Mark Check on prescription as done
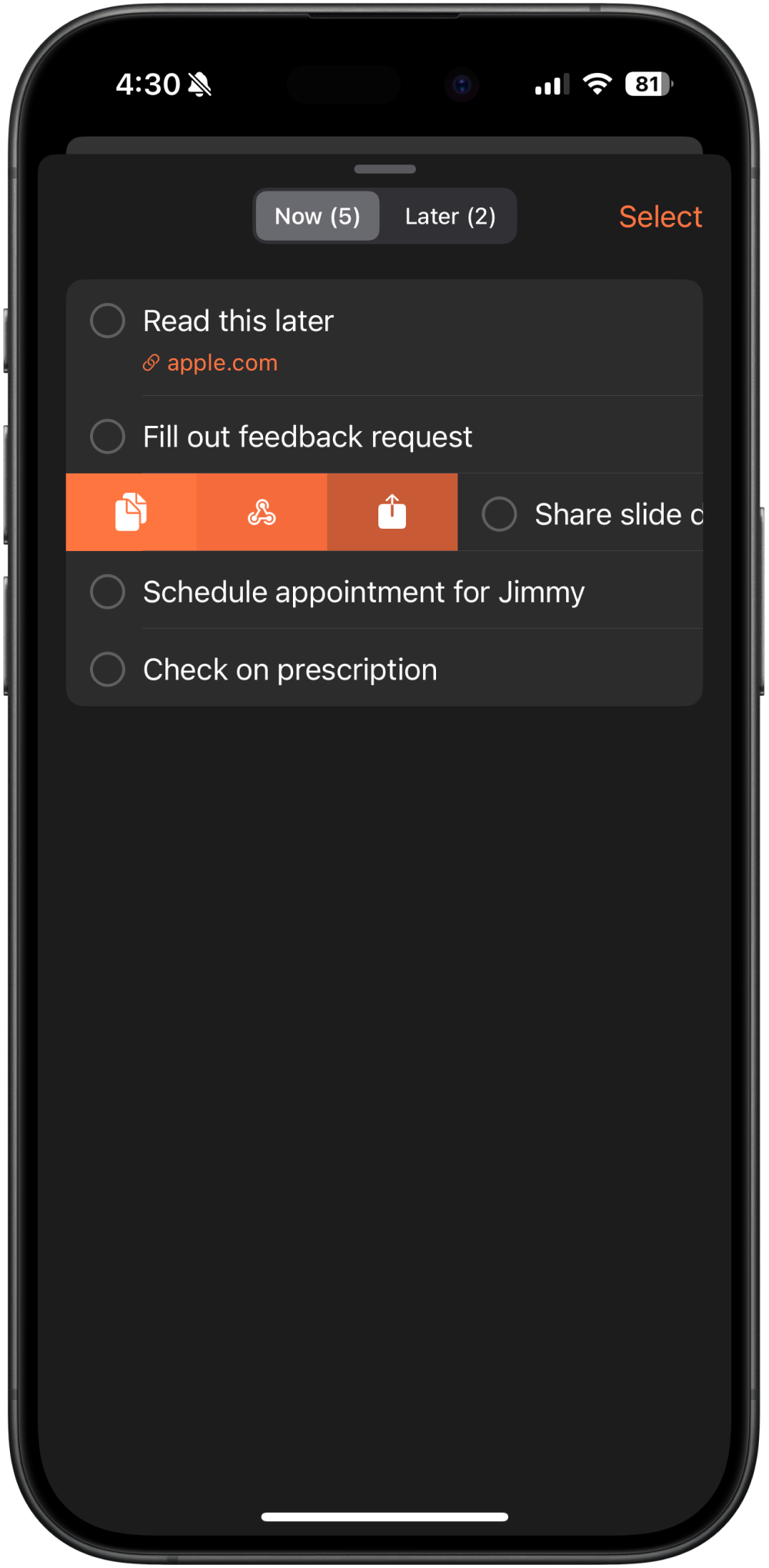Viewport: 769px width, 1568px height. pos(108,669)
